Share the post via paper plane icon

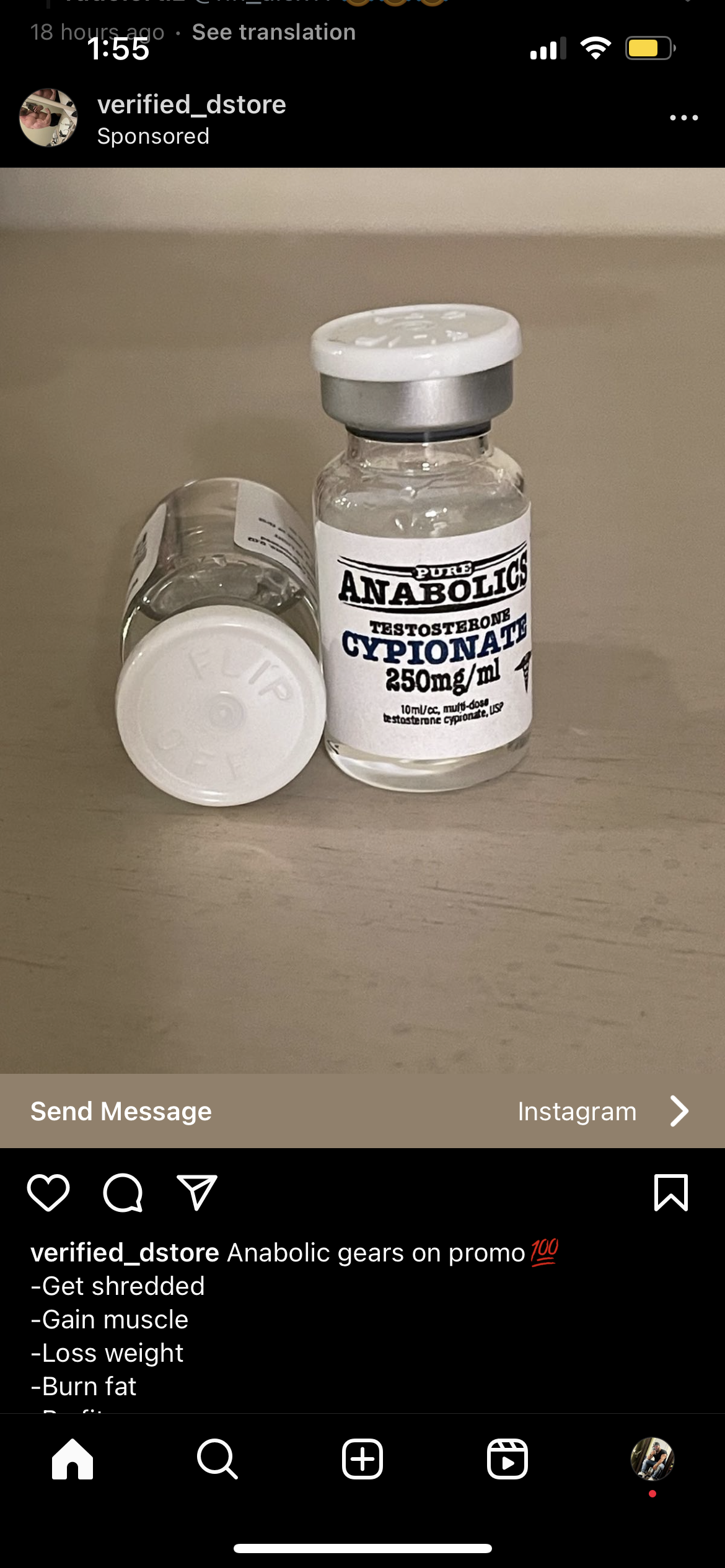click(x=197, y=1192)
